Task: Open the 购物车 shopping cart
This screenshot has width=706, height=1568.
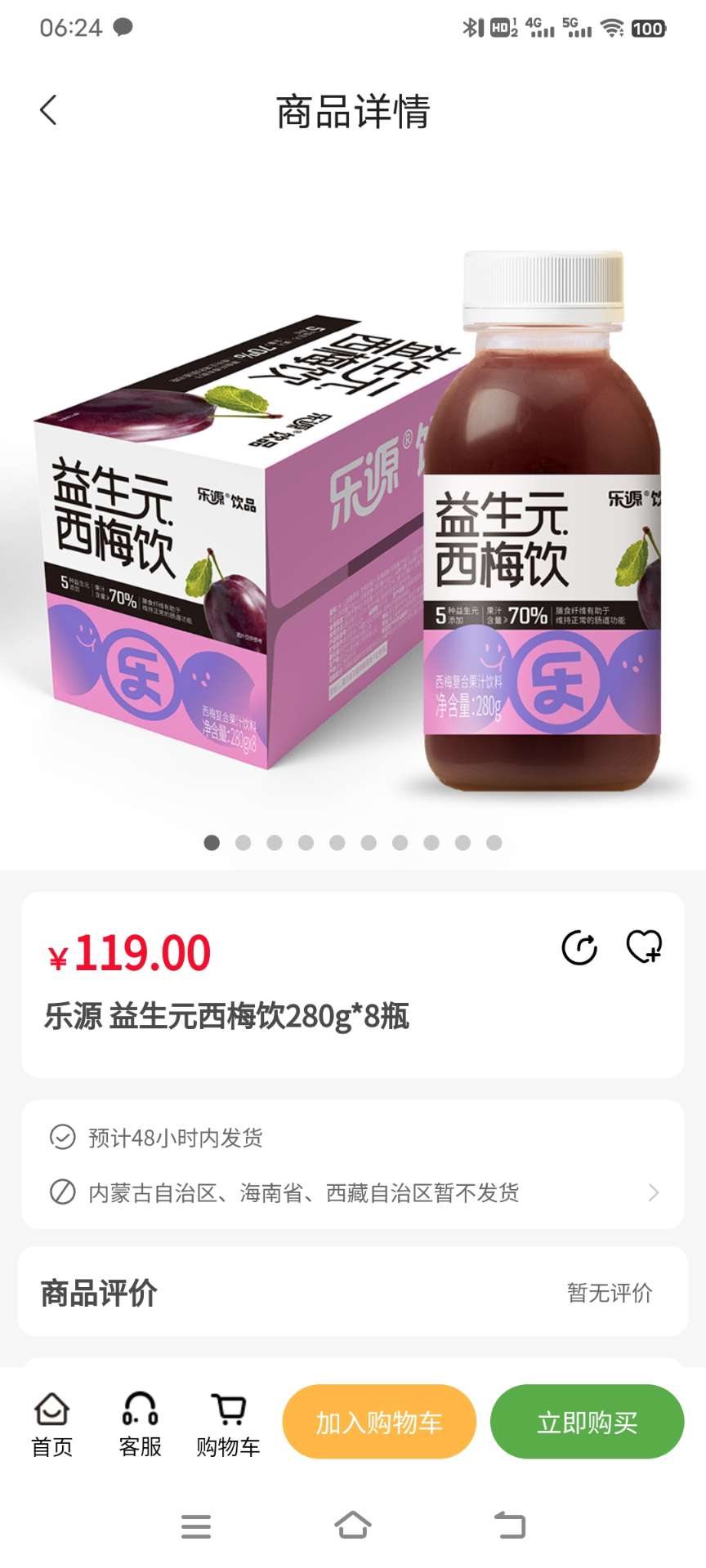Action: [x=228, y=1423]
